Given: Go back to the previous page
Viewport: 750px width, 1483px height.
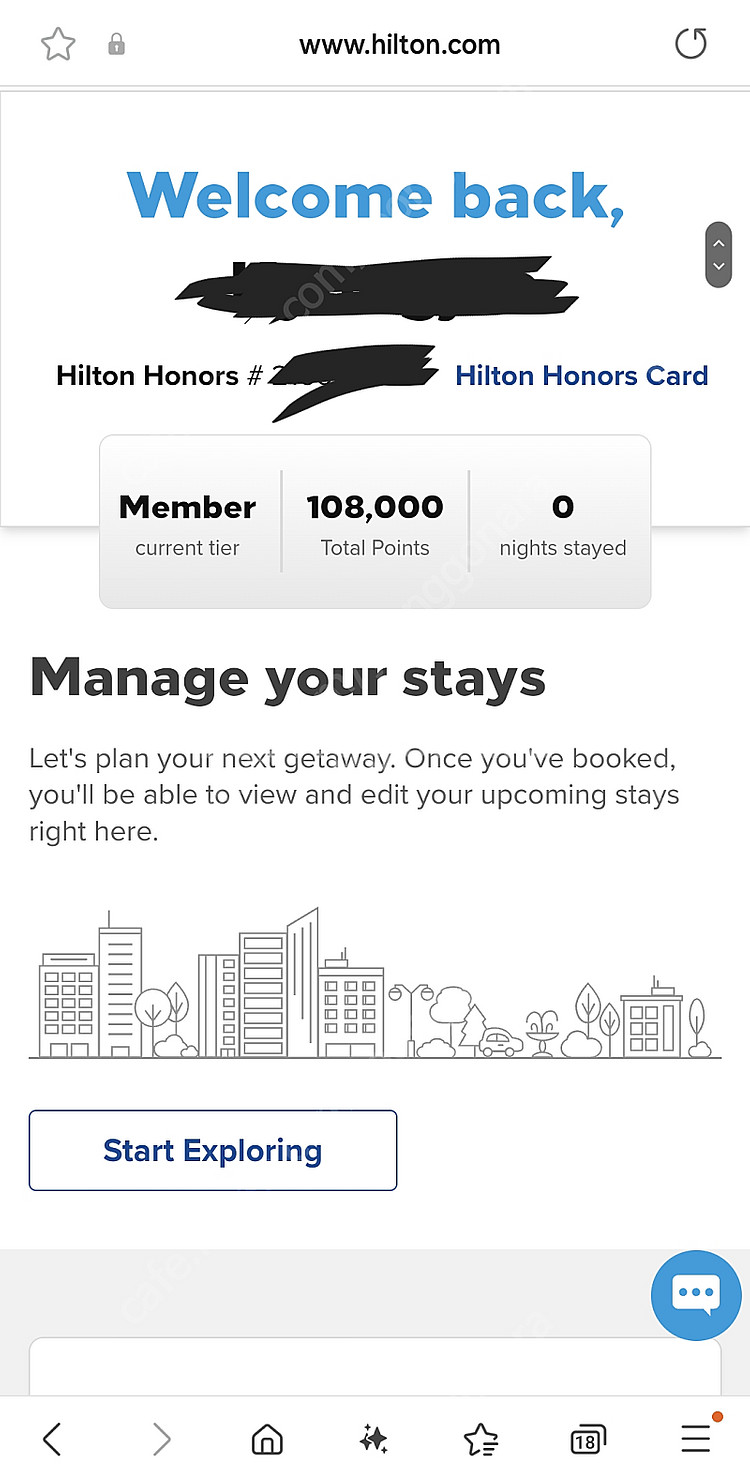Looking at the screenshot, I should click(53, 1440).
